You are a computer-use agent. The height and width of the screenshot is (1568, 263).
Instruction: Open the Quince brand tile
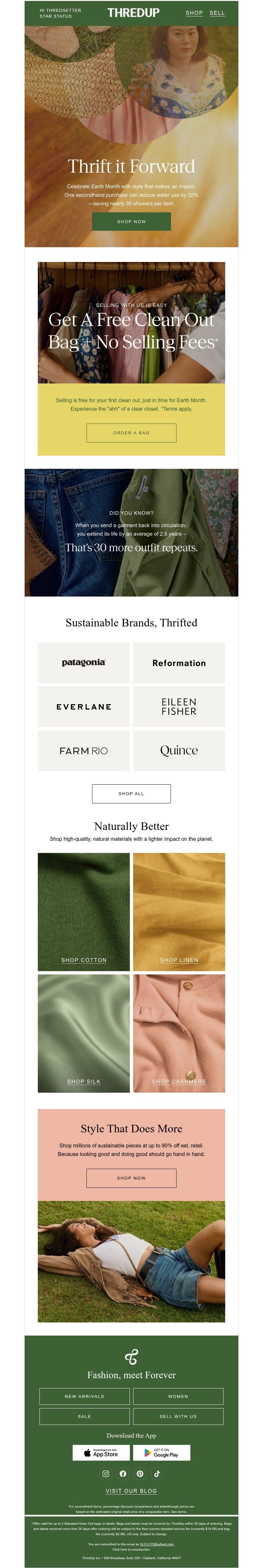[179, 751]
